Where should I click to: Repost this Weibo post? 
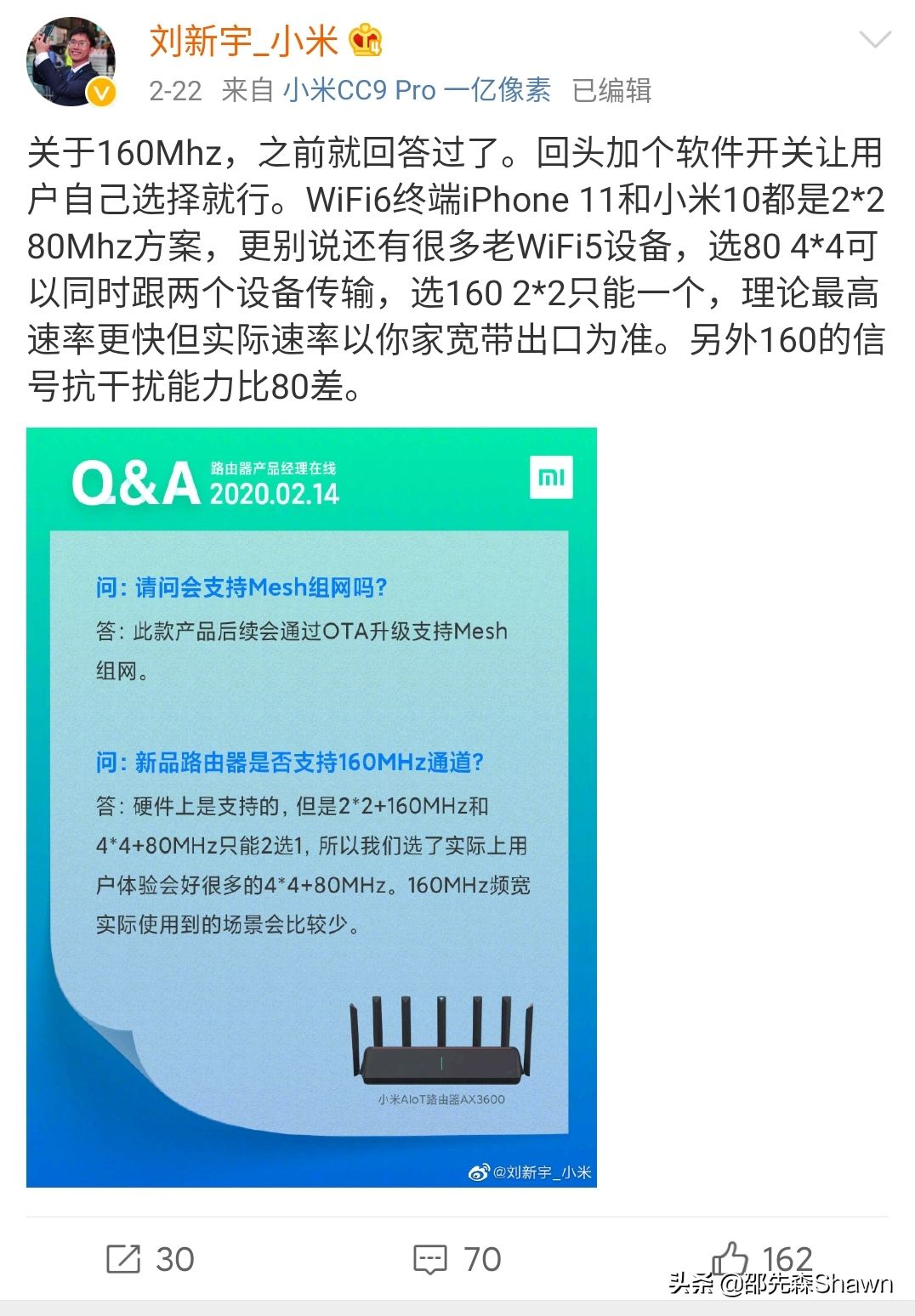(x=150, y=1259)
